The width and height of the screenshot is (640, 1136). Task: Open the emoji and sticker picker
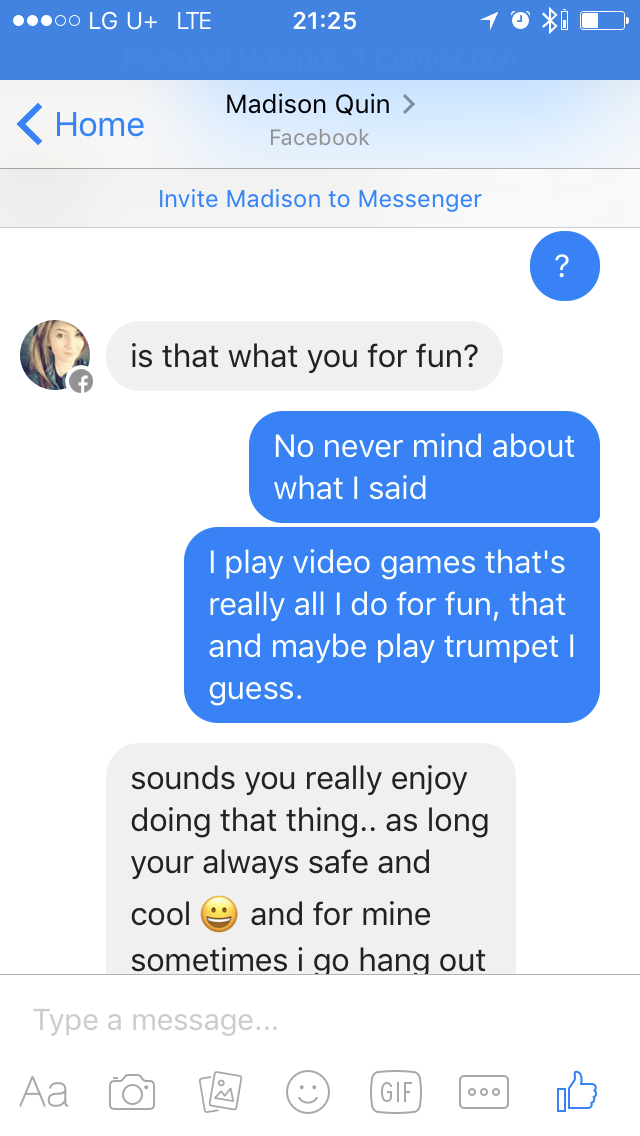point(308,1091)
